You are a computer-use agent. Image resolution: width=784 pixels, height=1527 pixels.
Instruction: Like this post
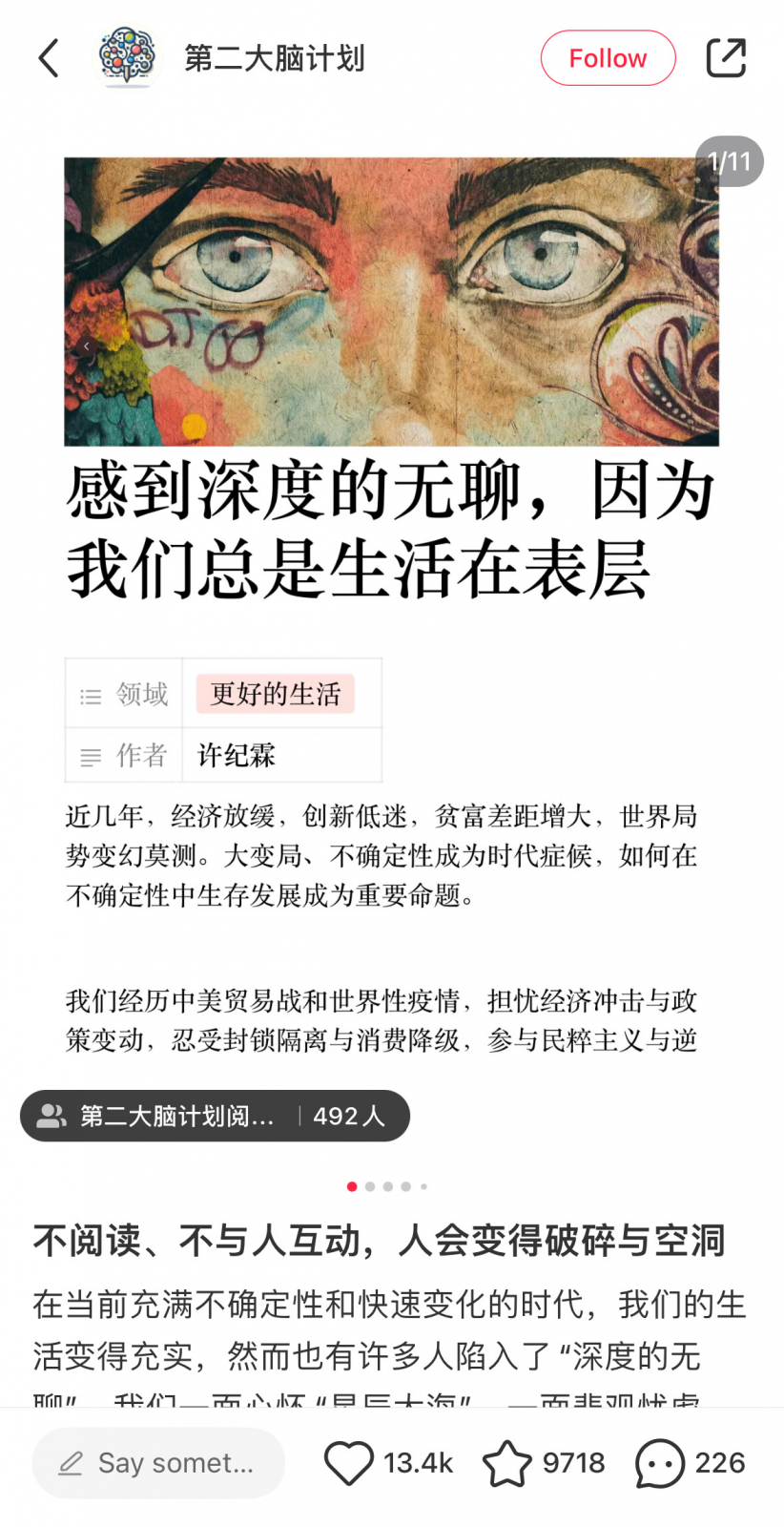(349, 1462)
